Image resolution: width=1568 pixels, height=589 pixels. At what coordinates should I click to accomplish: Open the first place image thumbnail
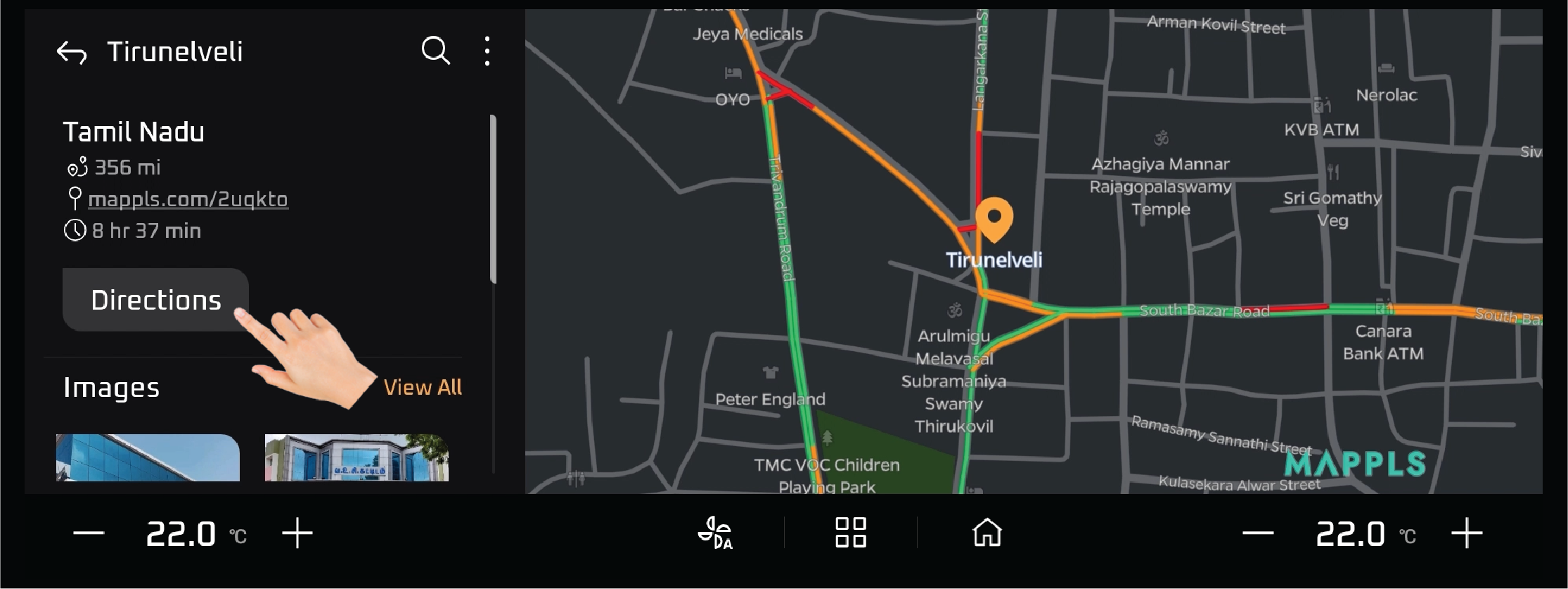pos(148,458)
